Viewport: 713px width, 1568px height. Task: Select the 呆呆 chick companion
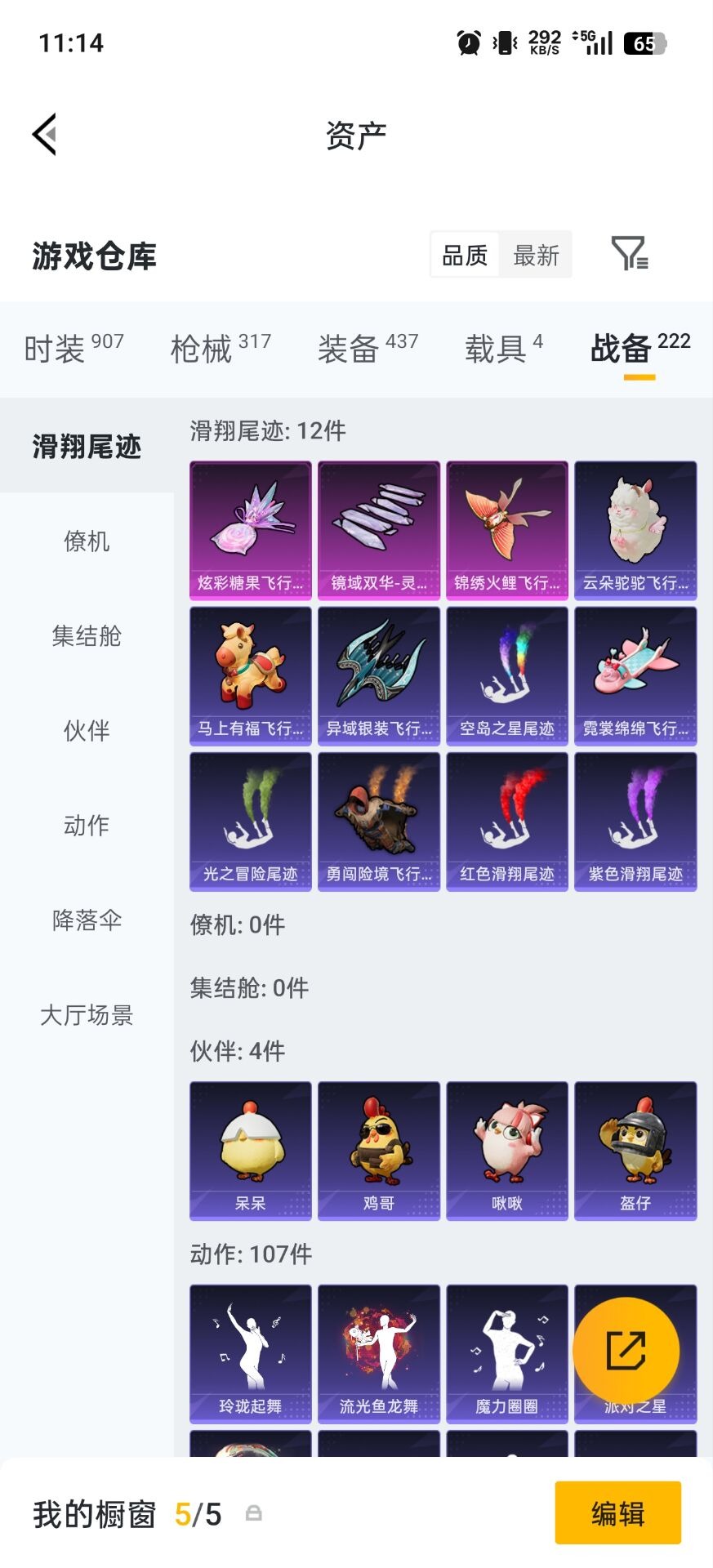[x=249, y=1150]
